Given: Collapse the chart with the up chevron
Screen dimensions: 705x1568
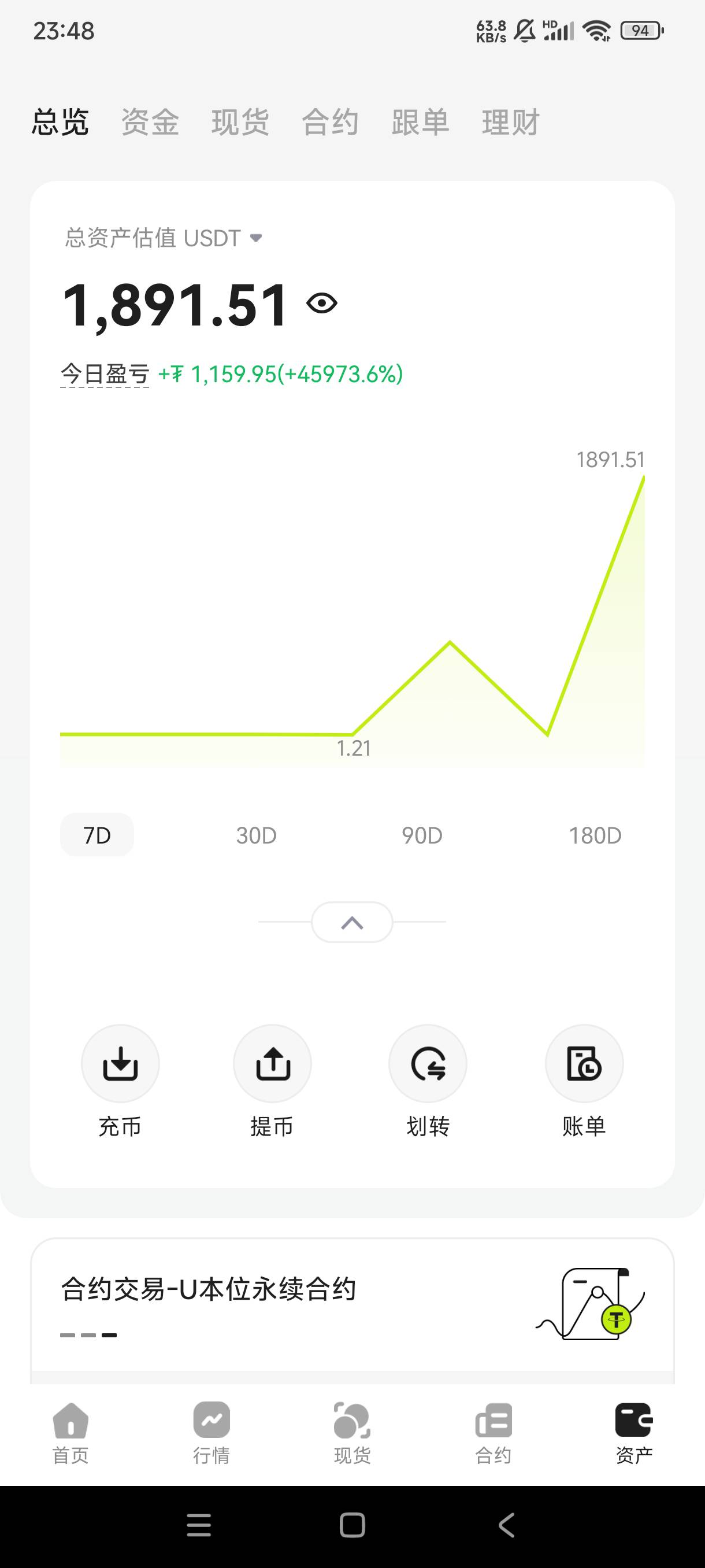Looking at the screenshot, I should (352, 922).
